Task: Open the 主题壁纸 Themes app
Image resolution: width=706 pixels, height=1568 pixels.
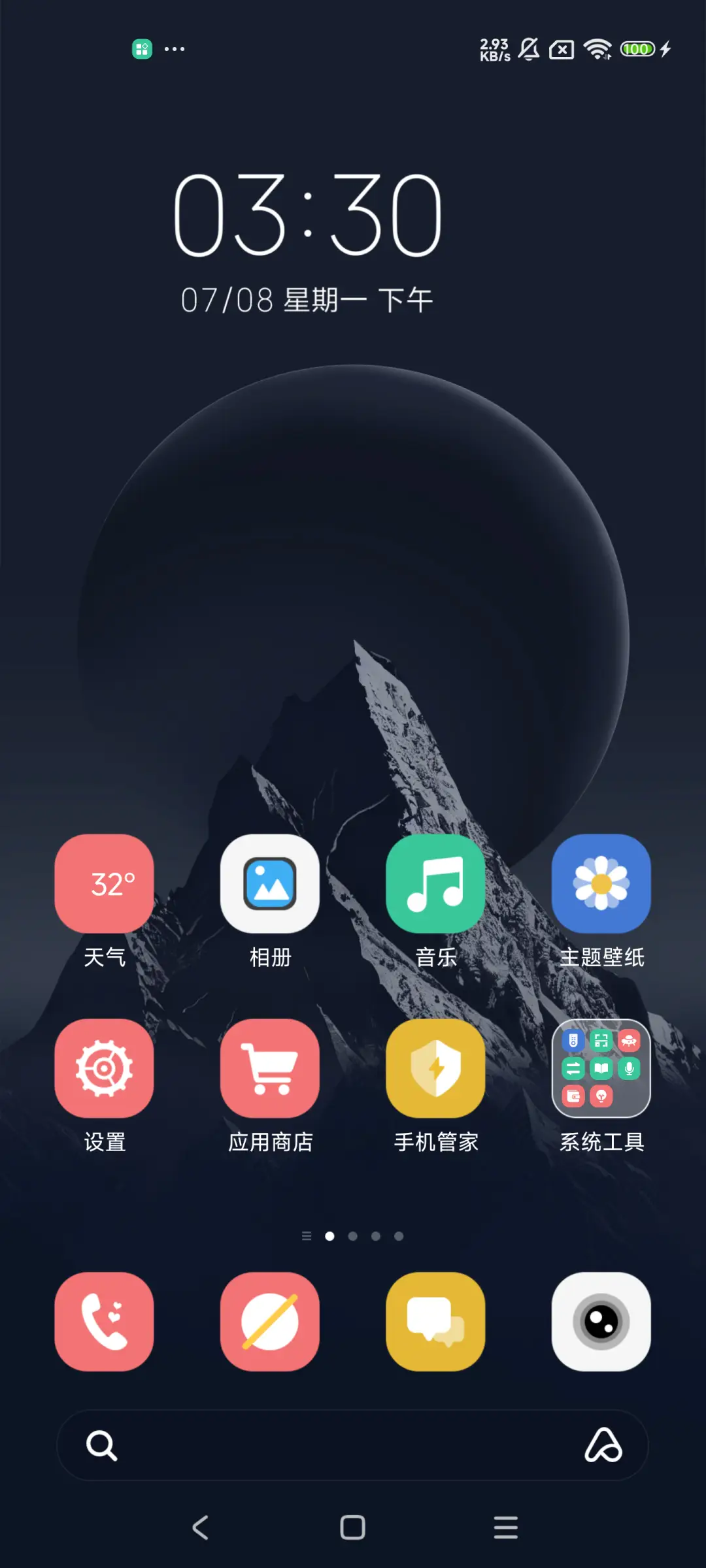Action: (x=601, y=884)
